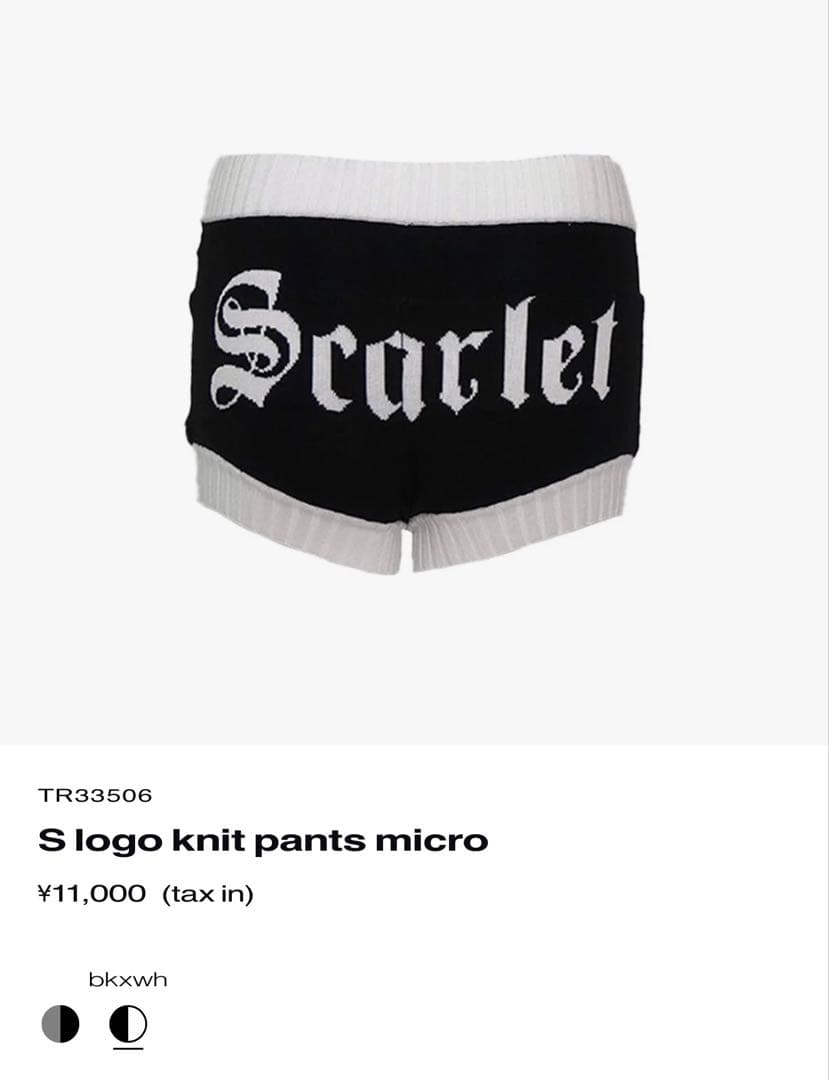Select the gray and black color swatch
The width and height of the screenshot is (829, 1080).
click(x=60, y=1023)
